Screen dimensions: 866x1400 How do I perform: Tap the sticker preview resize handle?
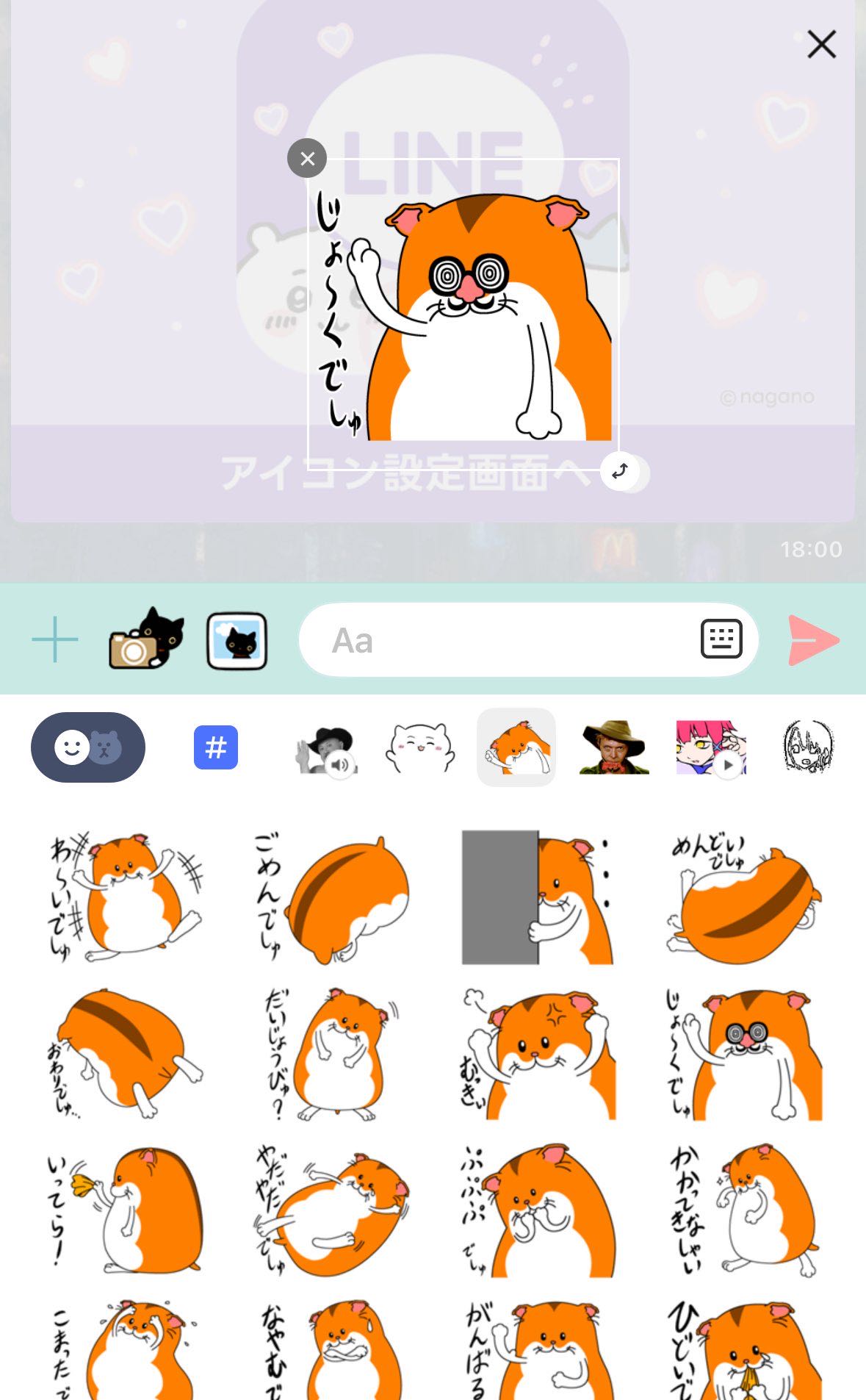[x=620, y=471]
